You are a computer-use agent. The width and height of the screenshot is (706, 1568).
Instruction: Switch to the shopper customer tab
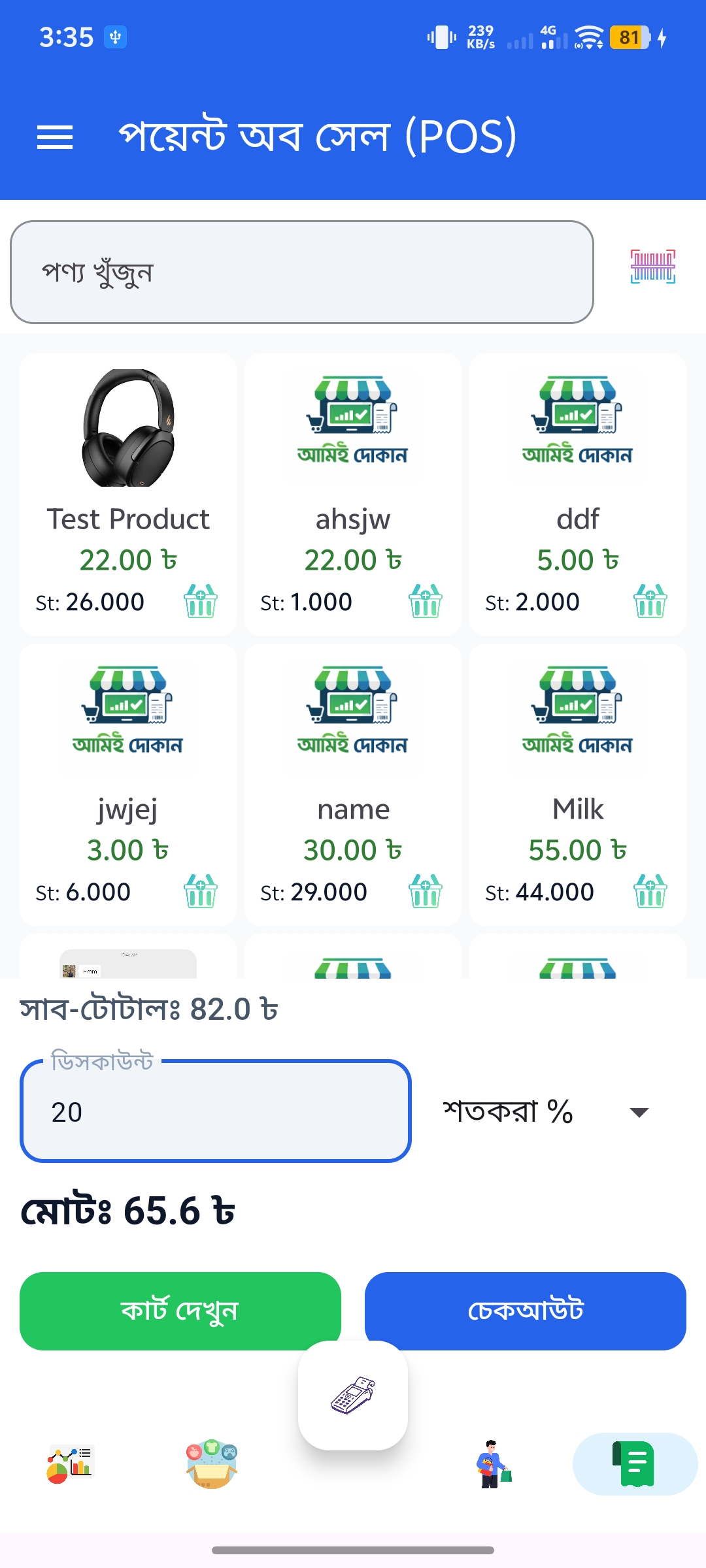point(494,1463)
